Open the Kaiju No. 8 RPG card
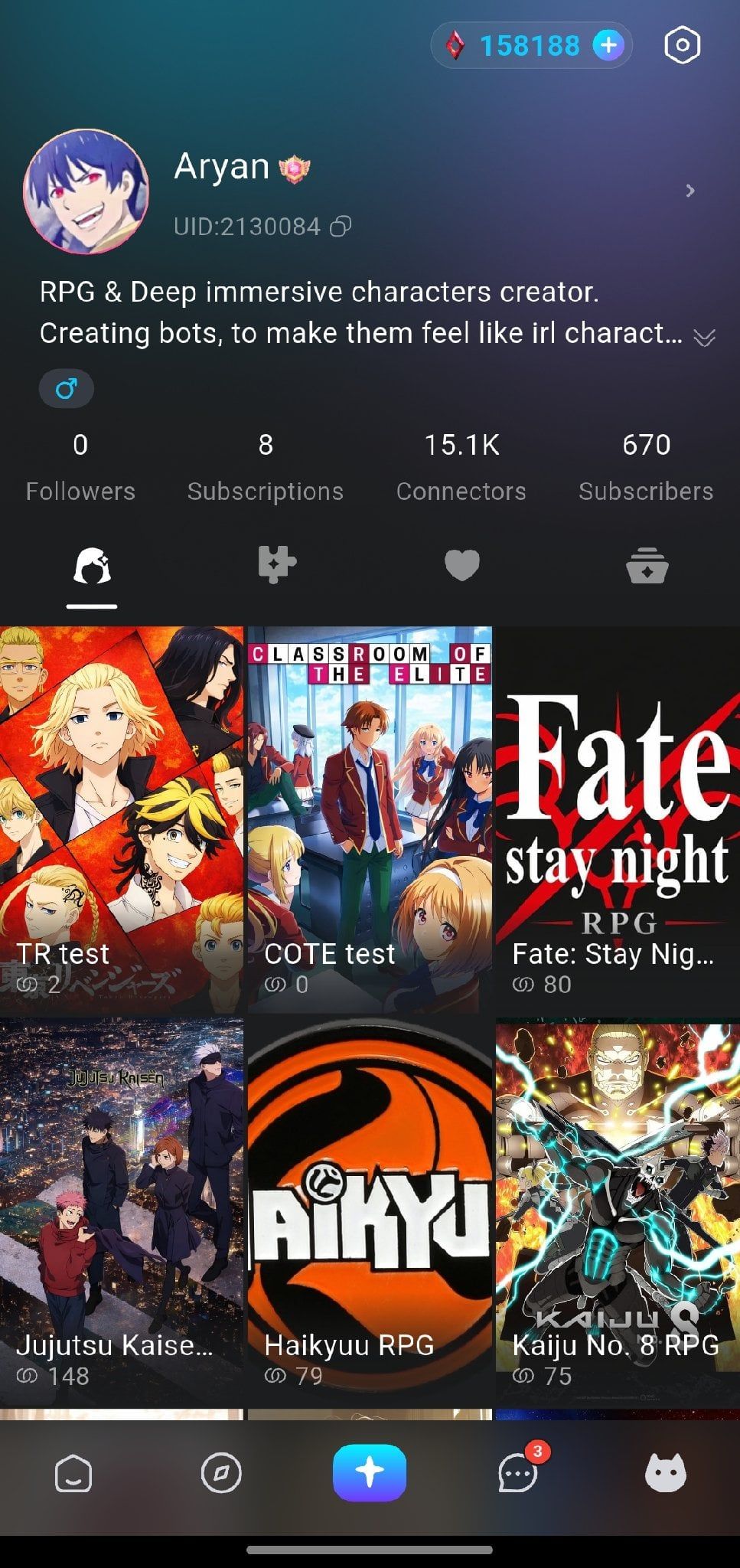The height and width of the screenshot is (1568, 740). pos(618,1211)
